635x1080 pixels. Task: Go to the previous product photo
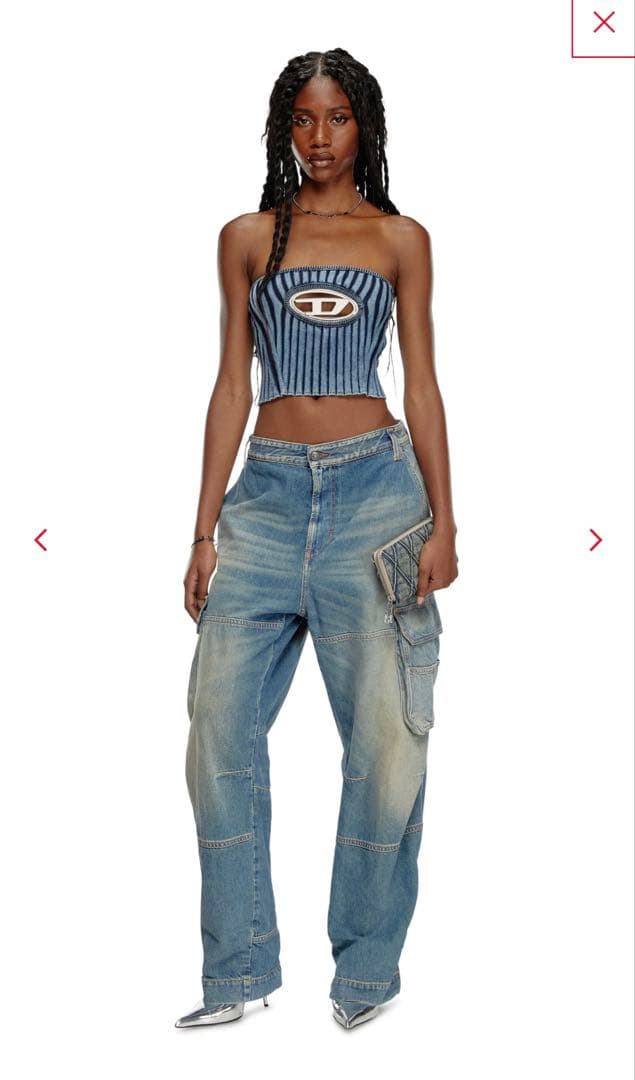[x=41, y=540]
